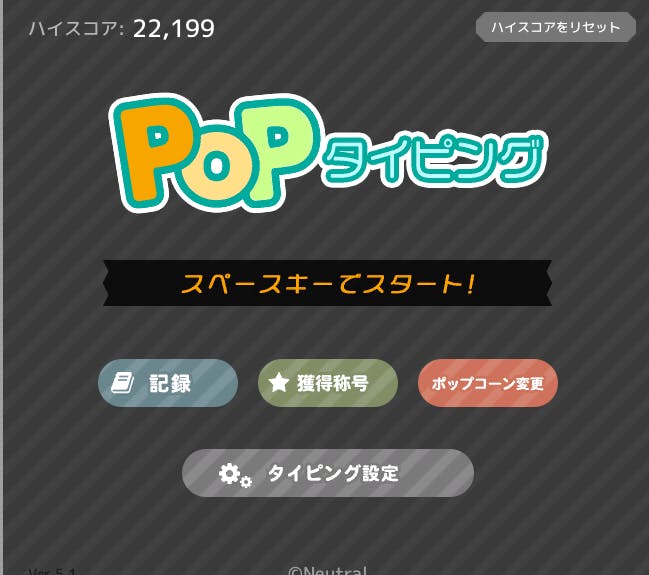Open the 記録 records page

pyautogui.click(x=168, y=383)
